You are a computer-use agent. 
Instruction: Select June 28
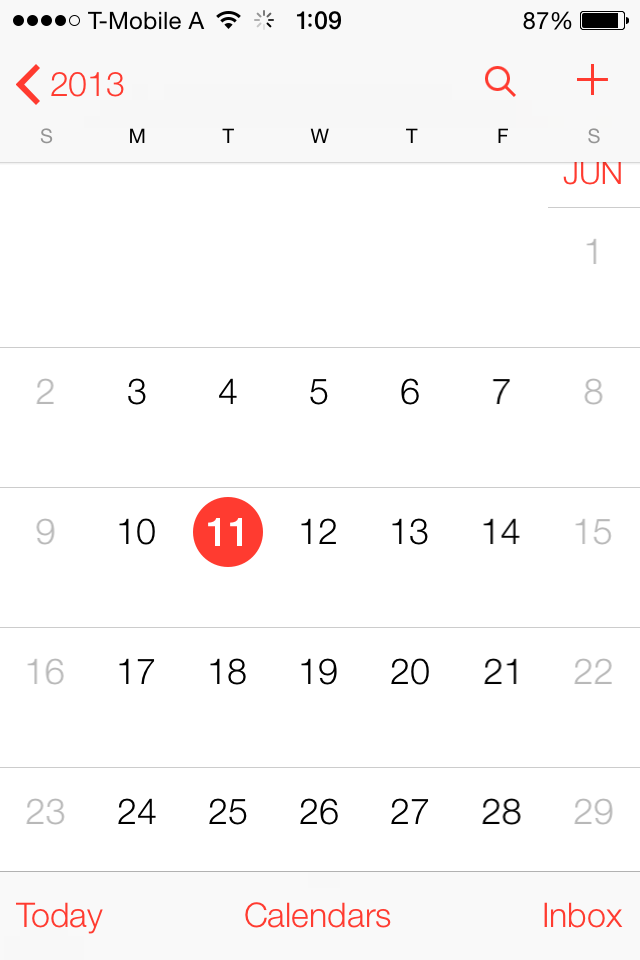pyautogui.click(x=501, y=812)
